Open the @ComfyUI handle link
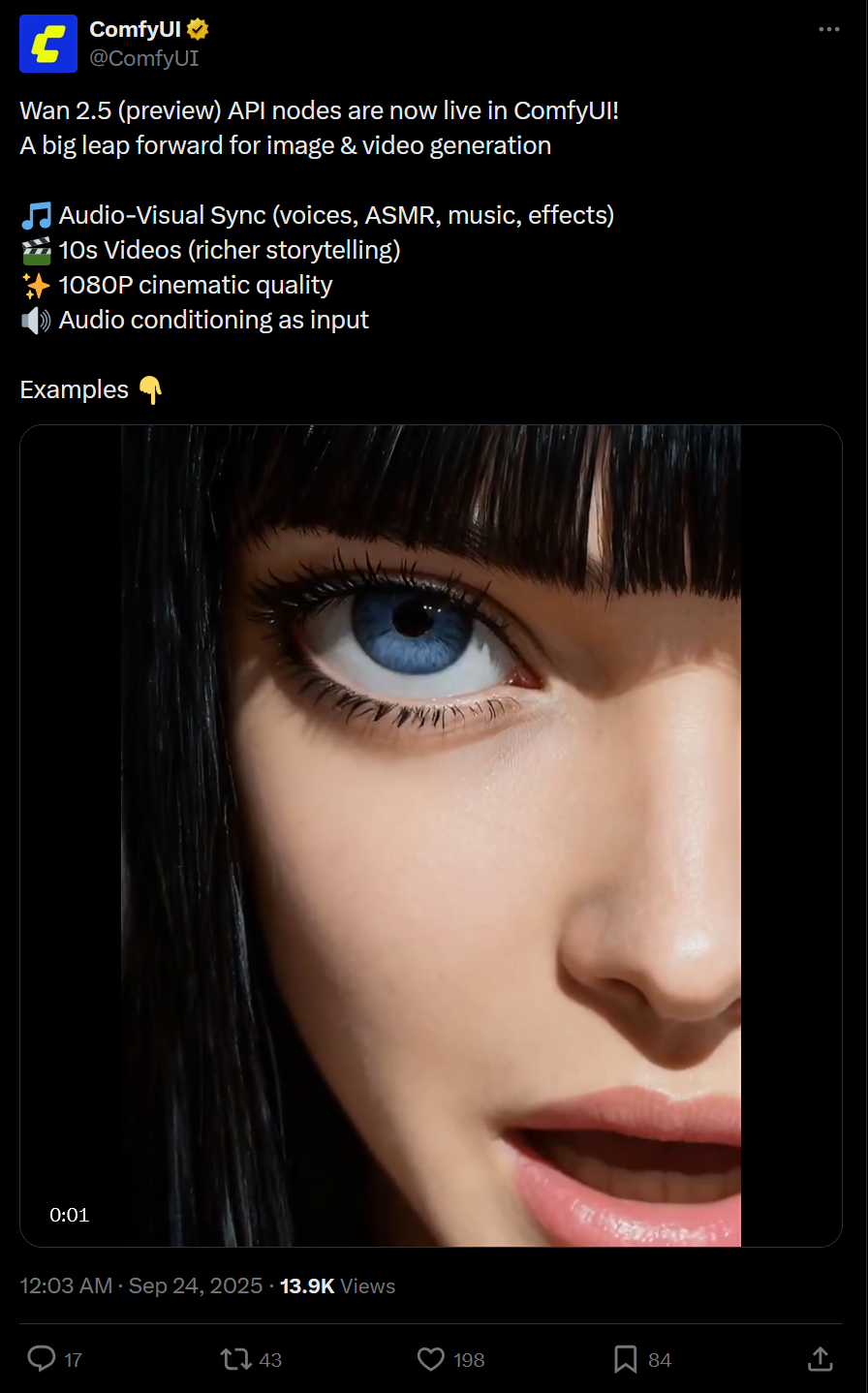 tap(144, 58)
